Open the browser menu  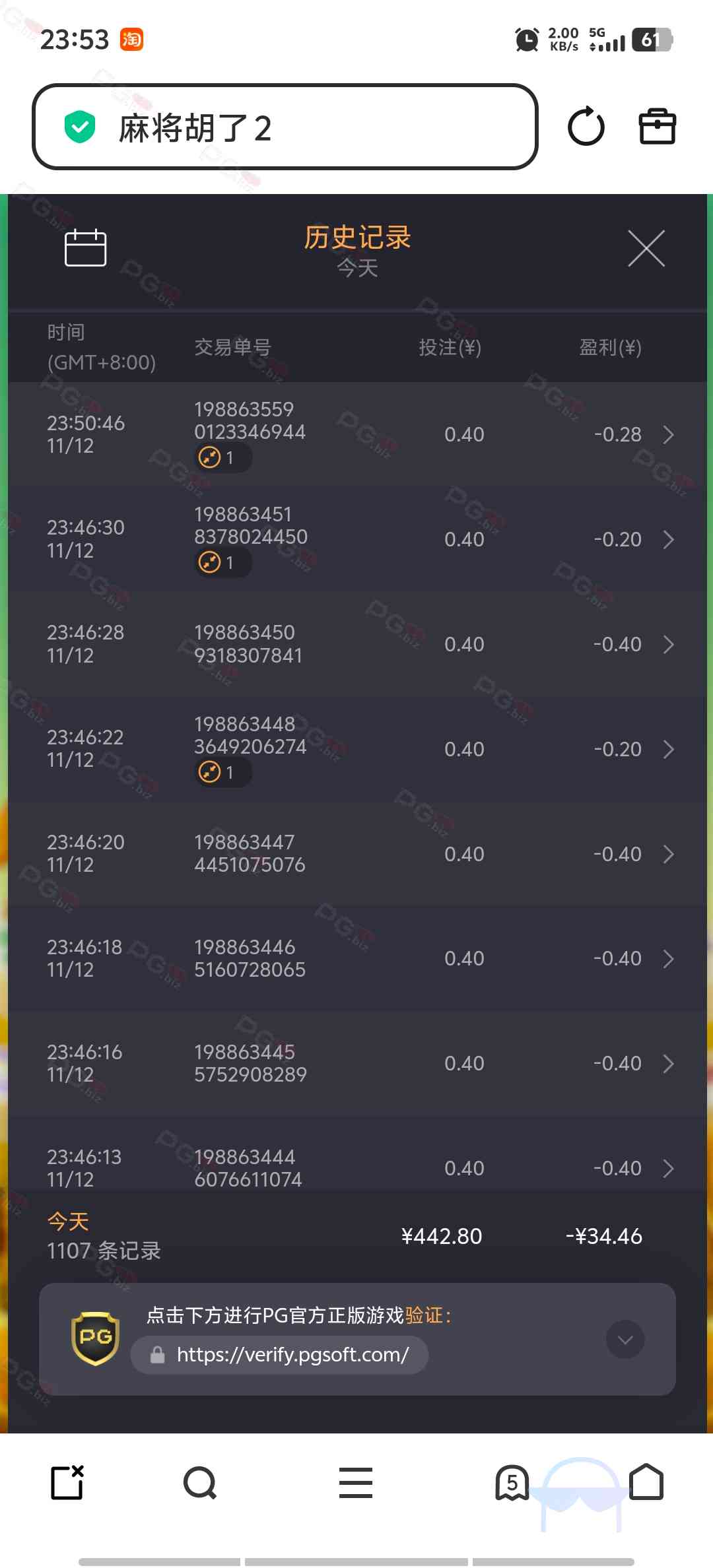[356, 1483]
